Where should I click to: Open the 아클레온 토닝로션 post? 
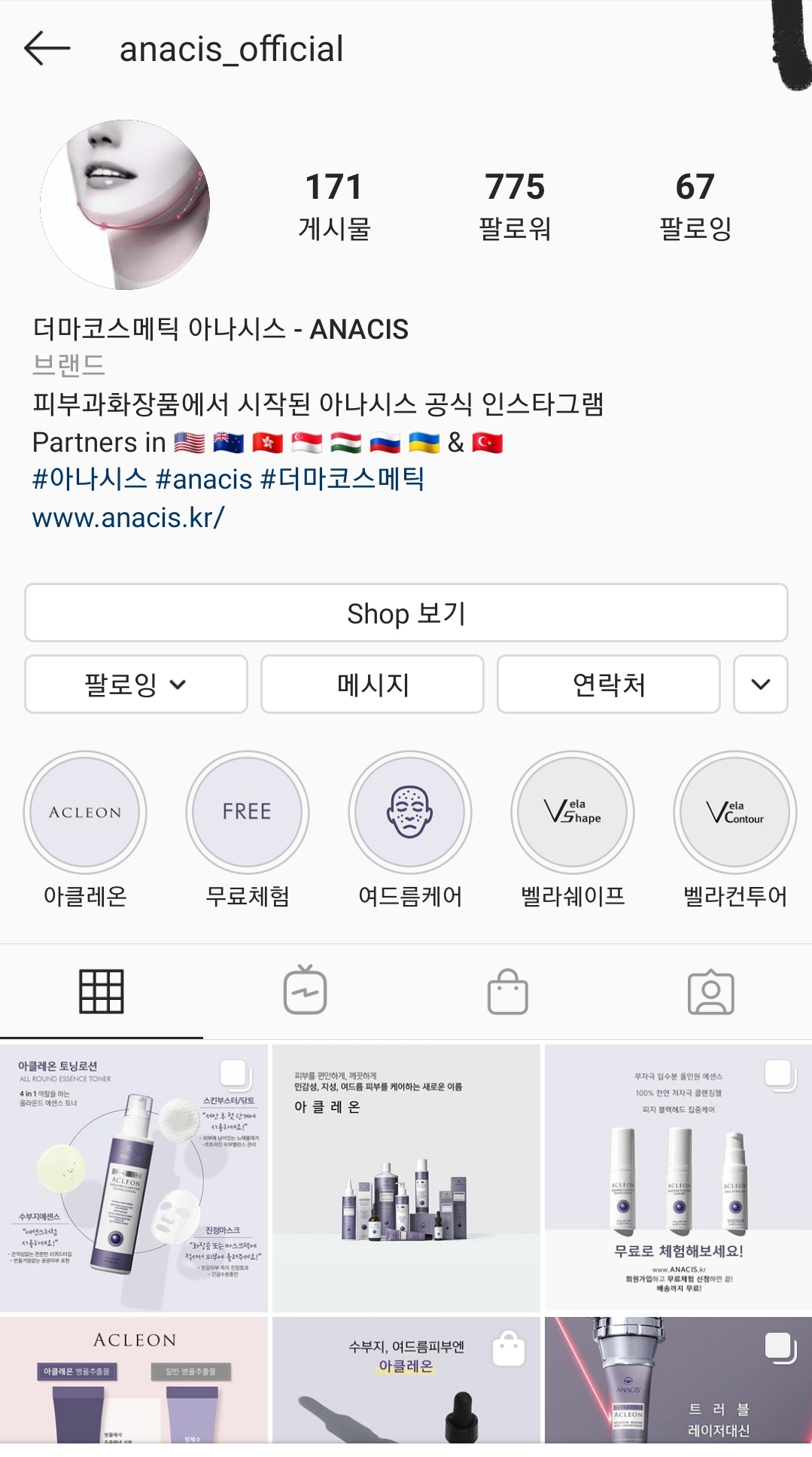pos(134,1178)
